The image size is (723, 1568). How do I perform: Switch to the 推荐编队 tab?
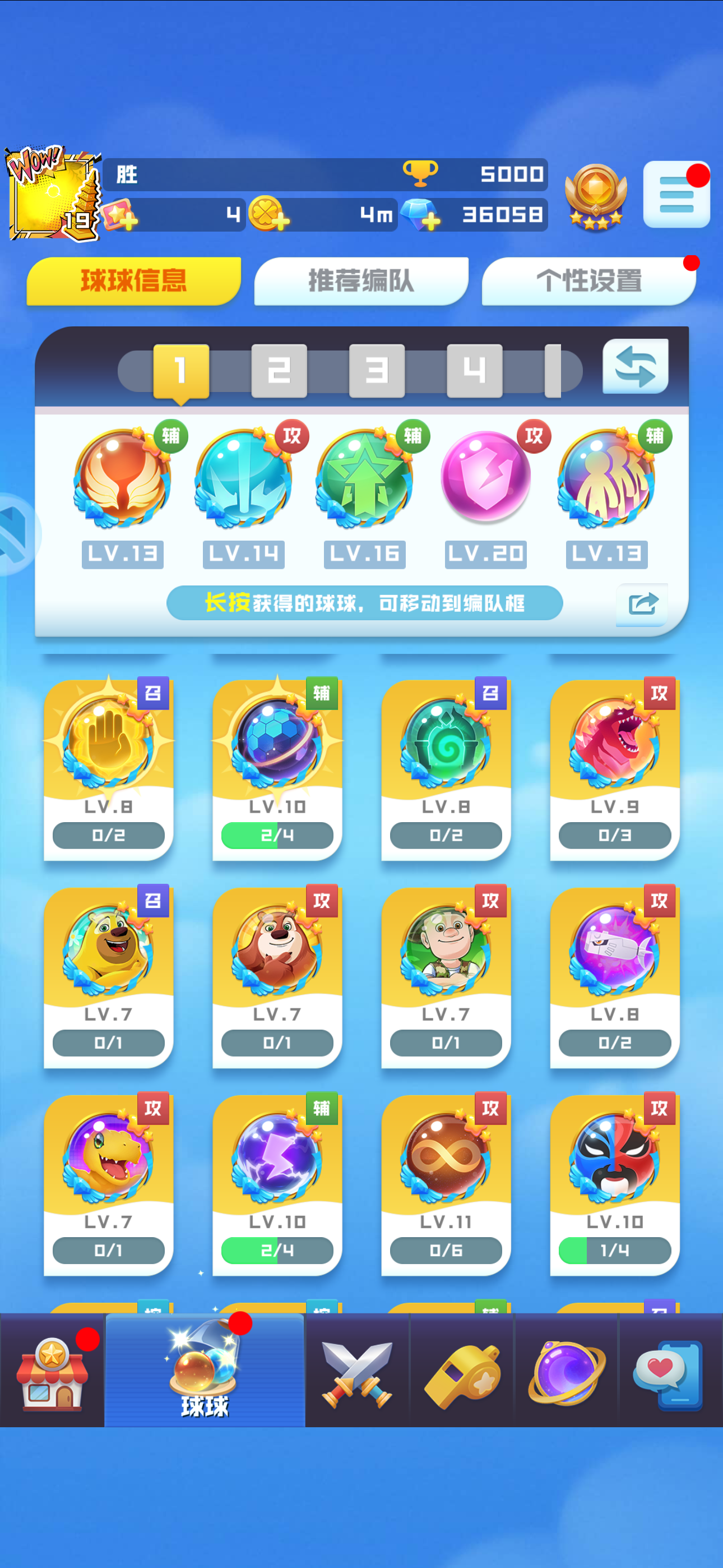(x=361, y=280)
